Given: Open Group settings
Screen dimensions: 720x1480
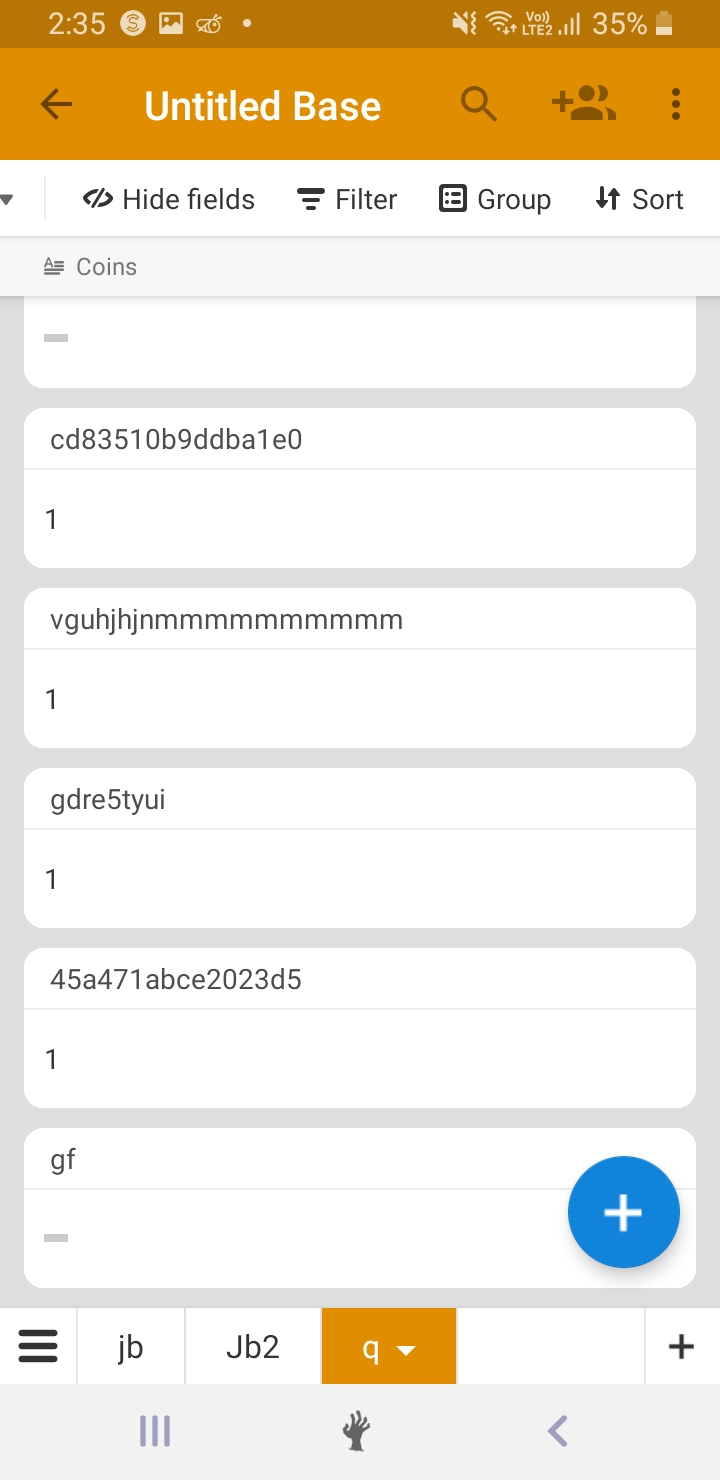Looking at the screenshot, I should tap(495, 199).
